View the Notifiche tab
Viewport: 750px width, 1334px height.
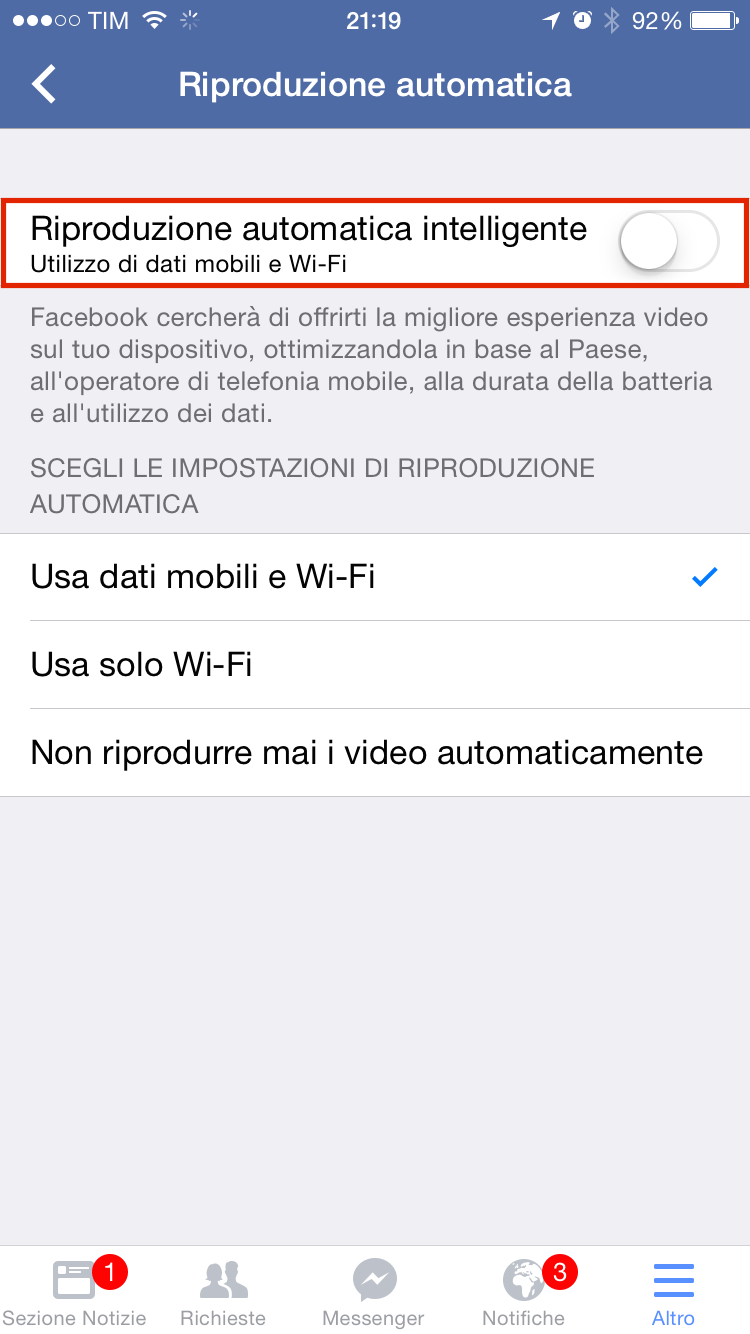point(524,1291)
